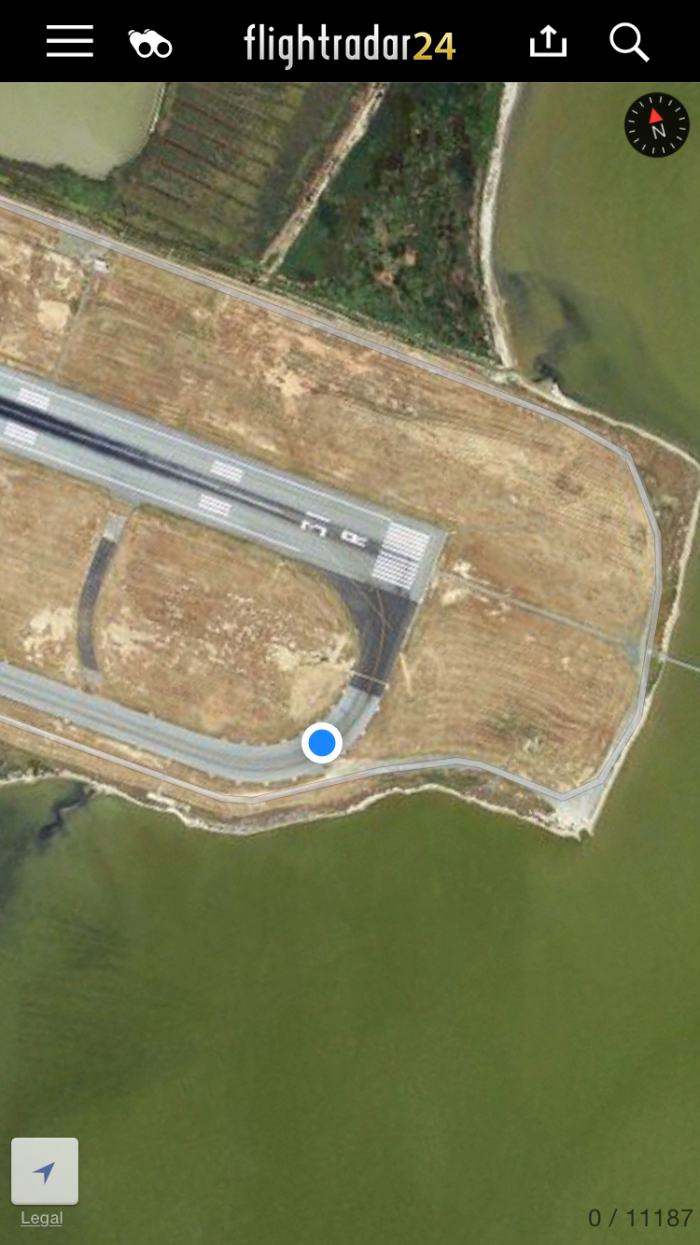Open flight search magnifier
Screen dimensions: 700x1245
tap(629, 43)
